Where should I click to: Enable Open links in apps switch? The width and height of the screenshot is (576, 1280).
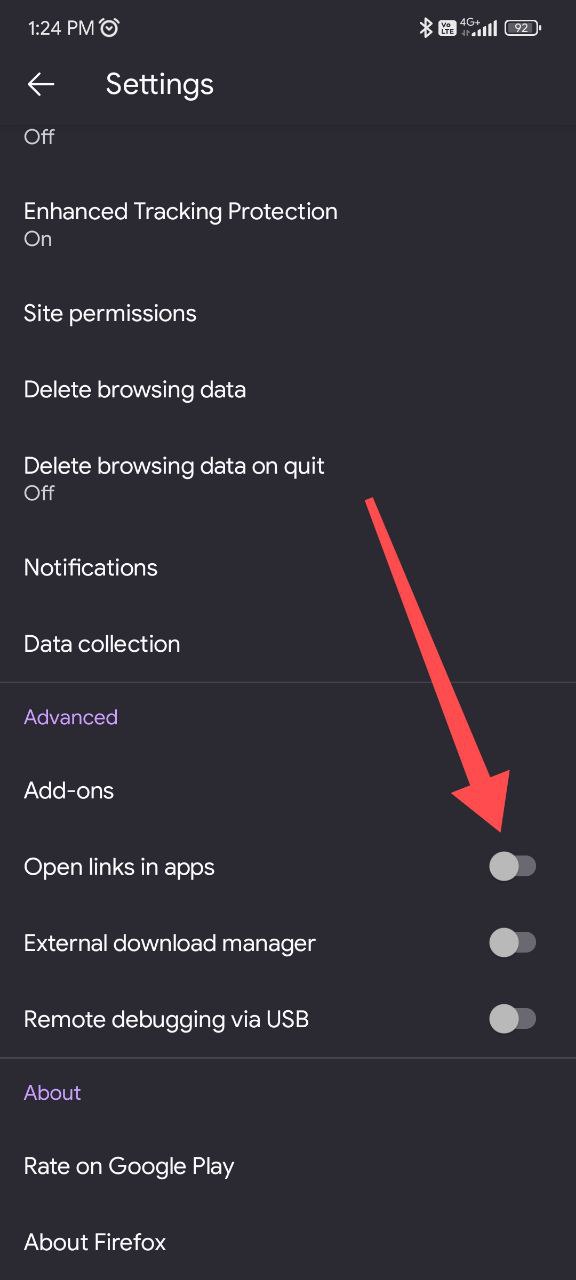click(512, 866)
